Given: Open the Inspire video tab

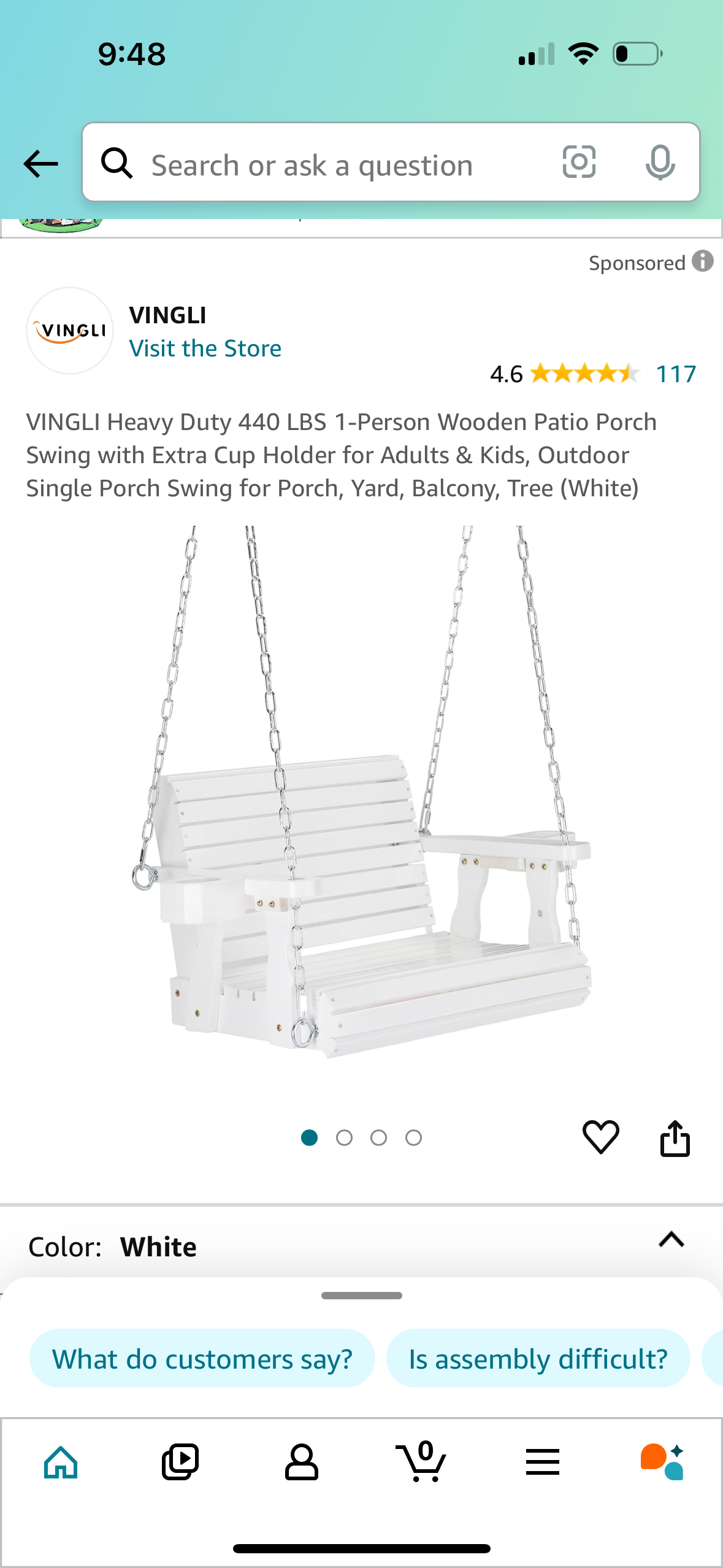Looking at the screenshot, I should 180,1462.
